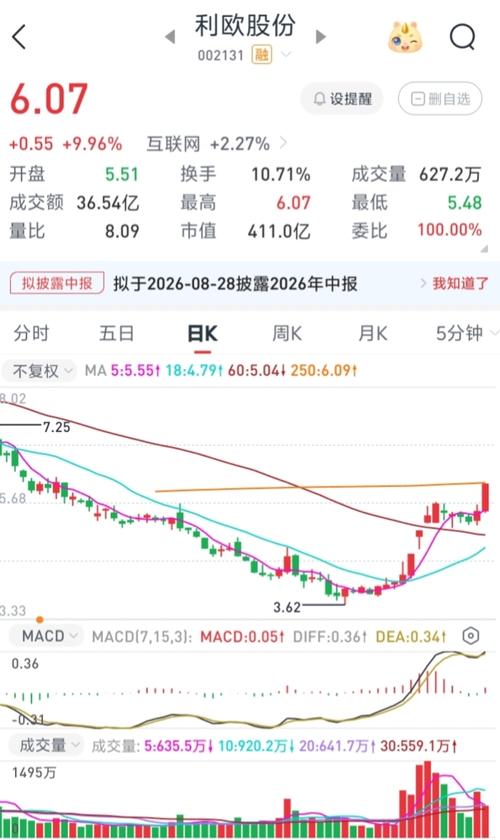Open the 5分钟 period dropdown

point(466,333)
